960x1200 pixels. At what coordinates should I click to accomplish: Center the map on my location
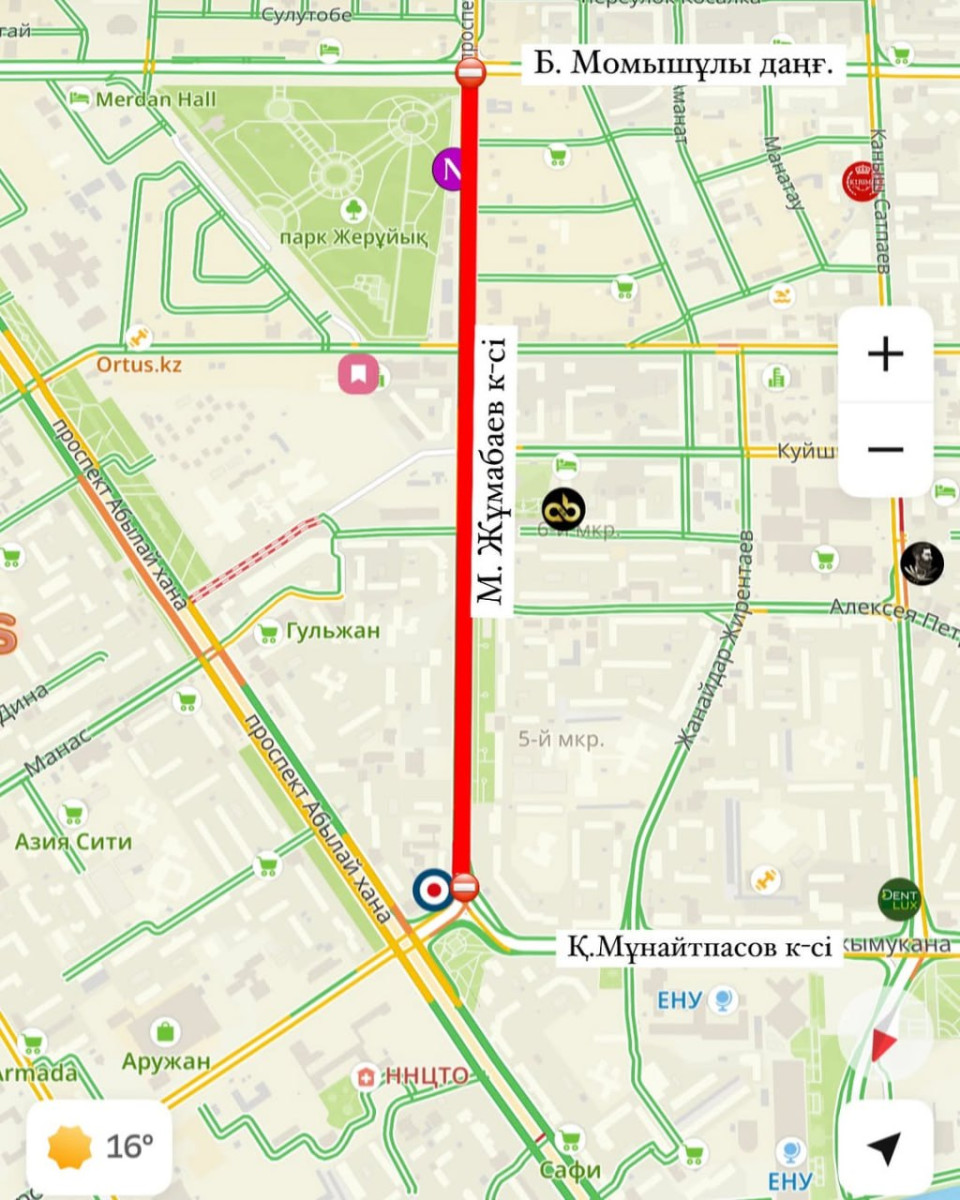[x=885, y=1147]
